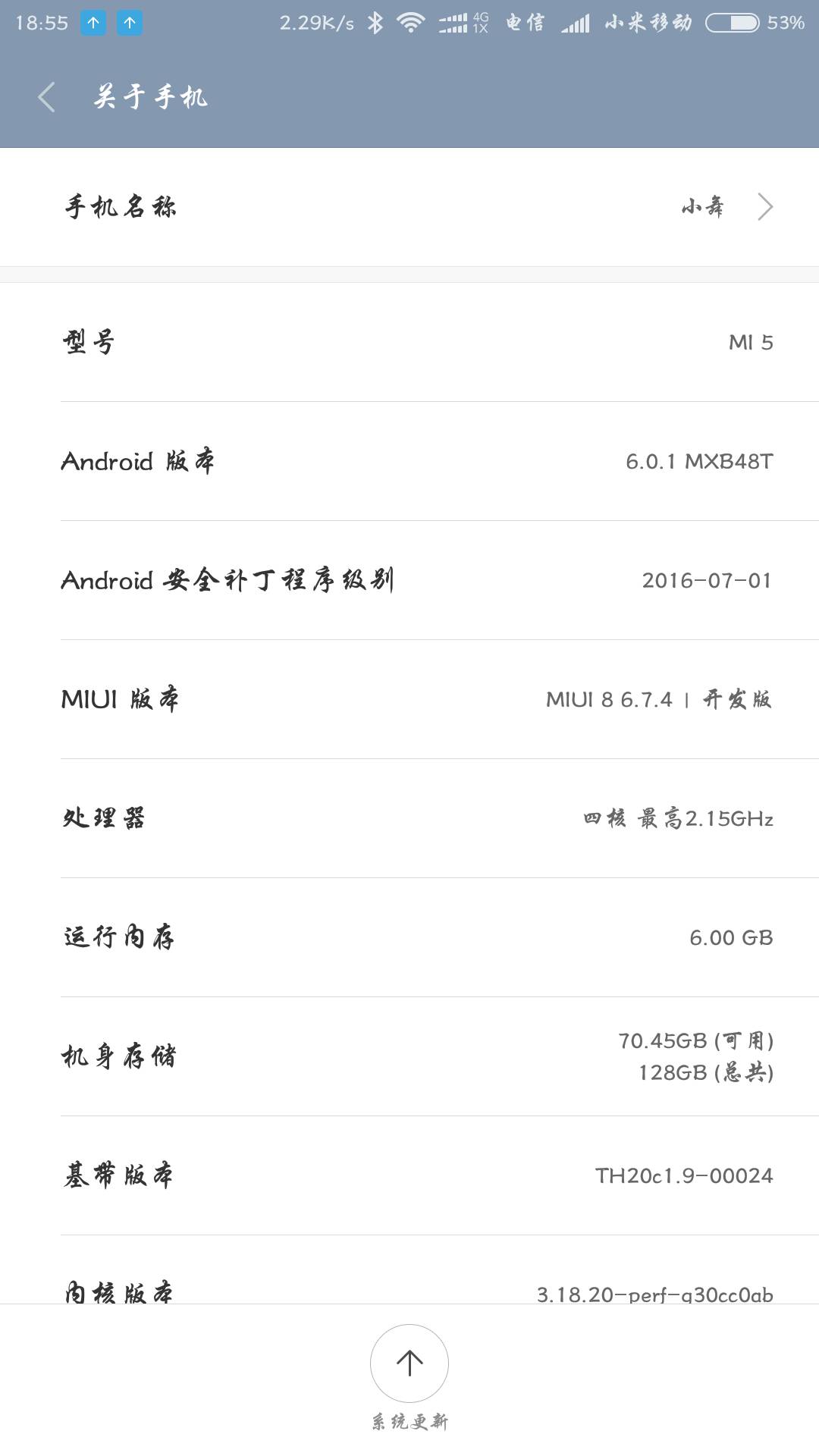This screenshot has width=819, height=1456.
Task: Open the 手机名称 chevron to rename phone
Action: click(x=764, y=206)
